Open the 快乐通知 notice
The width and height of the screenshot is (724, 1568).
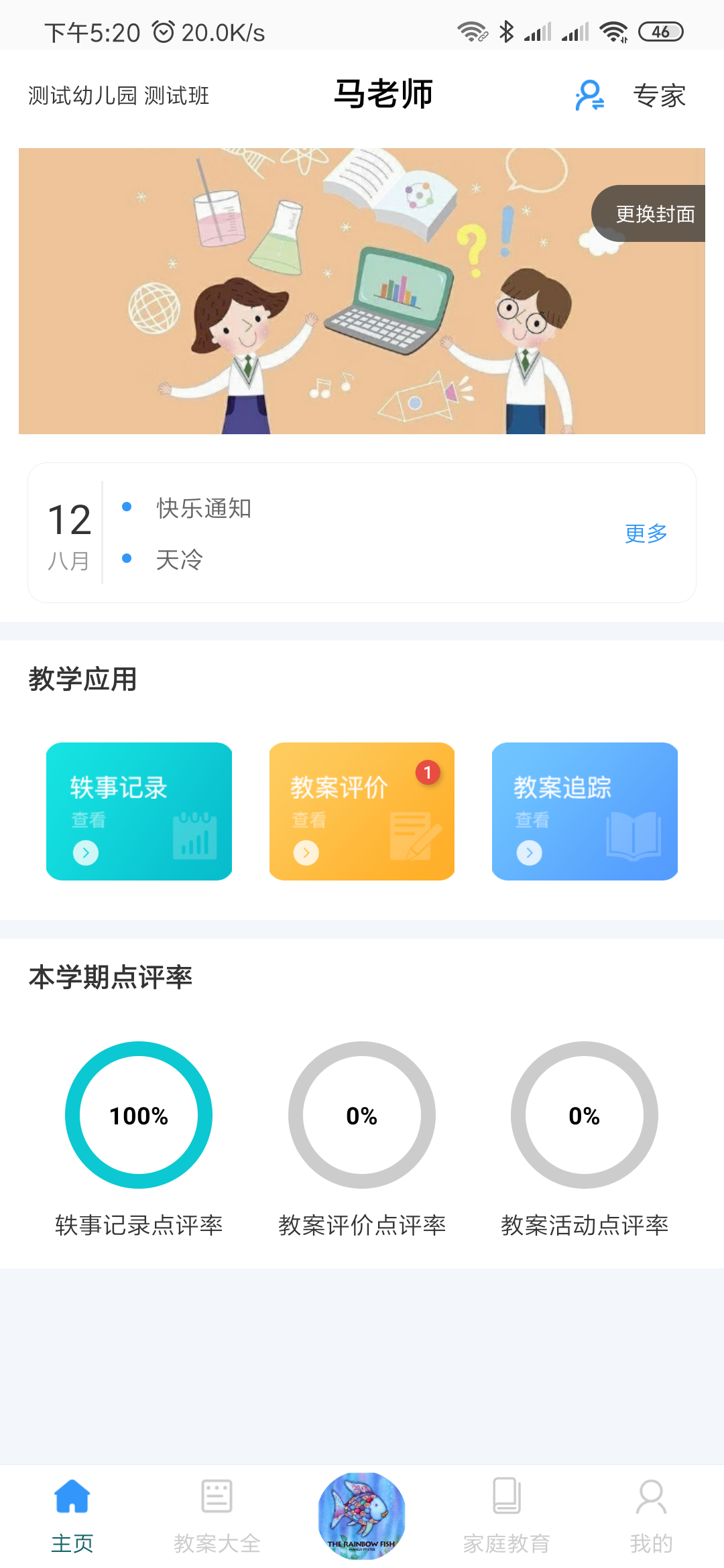(x=204, y=509)
